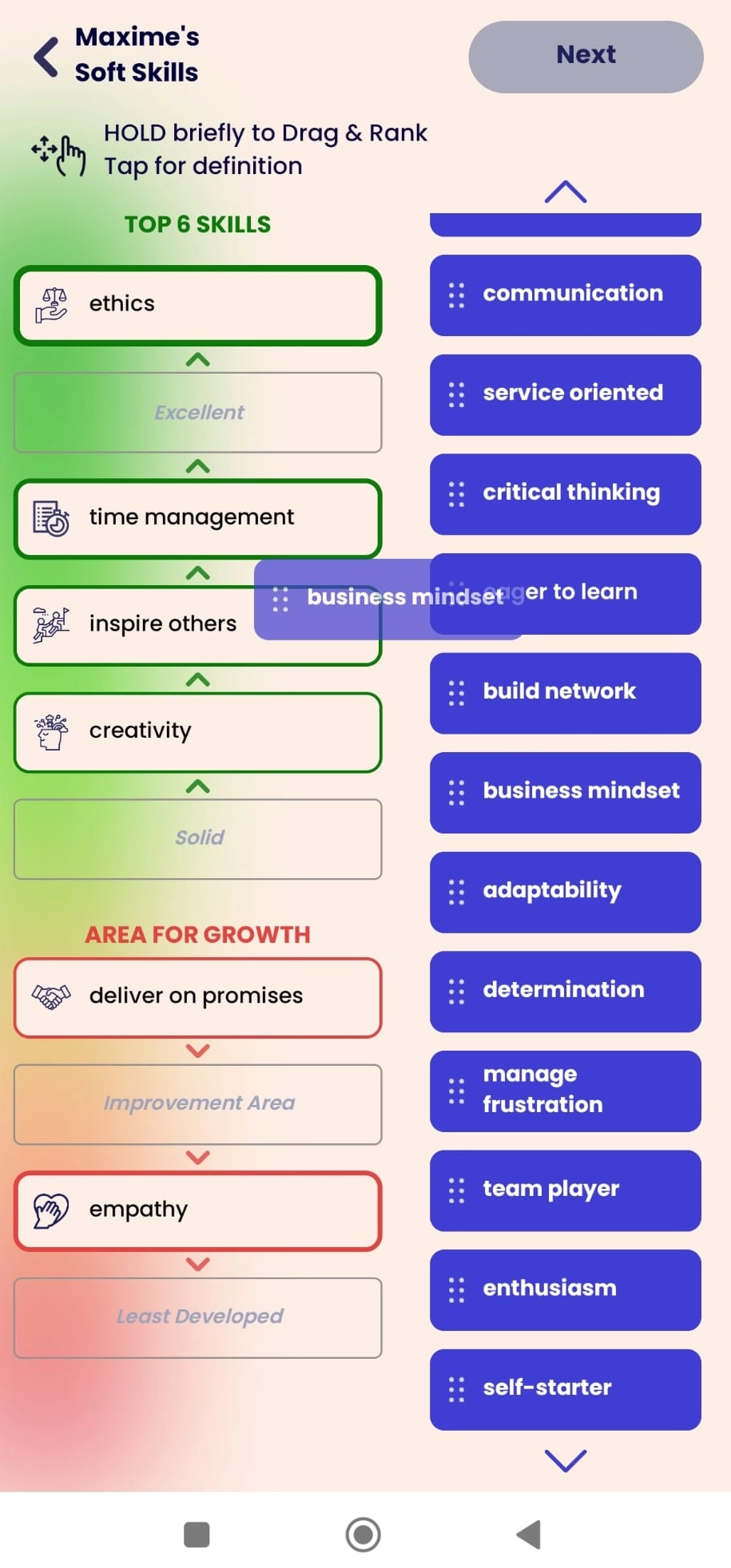Show earlier skills with the up chevron
Screen dimensions: 731x1568
(566, 192)
